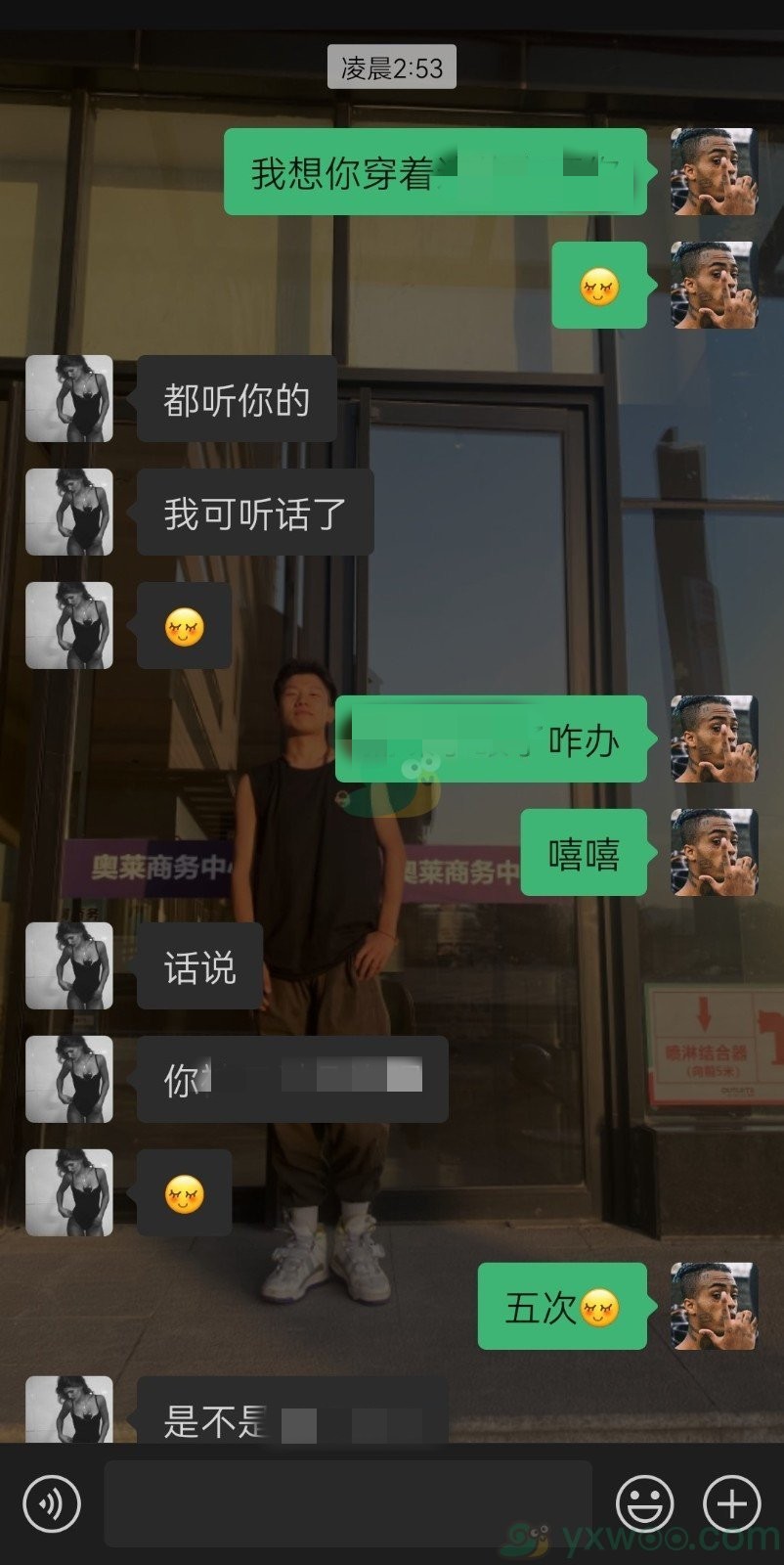
Task: Open the emoji sticker panel
Action: (644, 1503)
